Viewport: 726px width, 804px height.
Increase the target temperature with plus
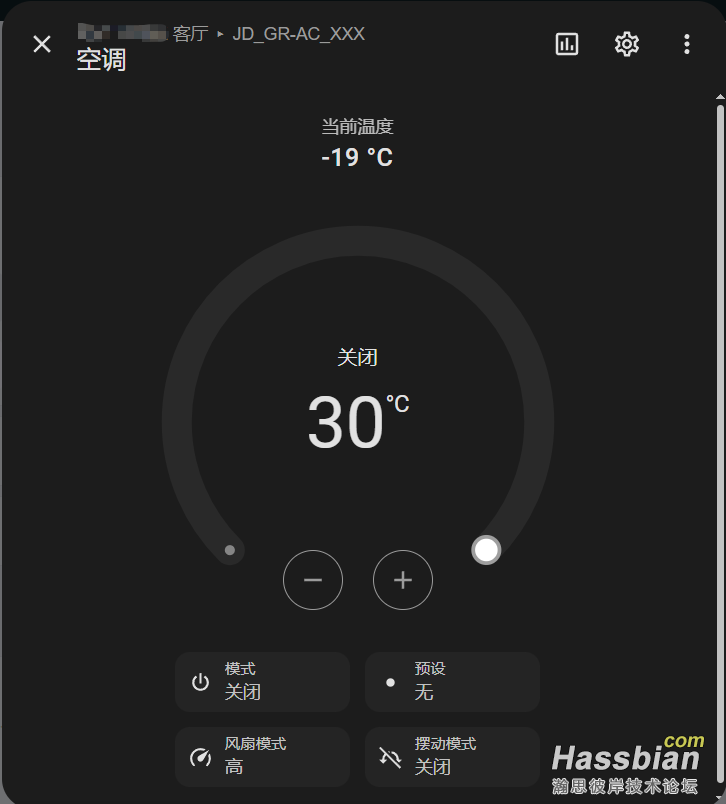(x=403, y=580)
